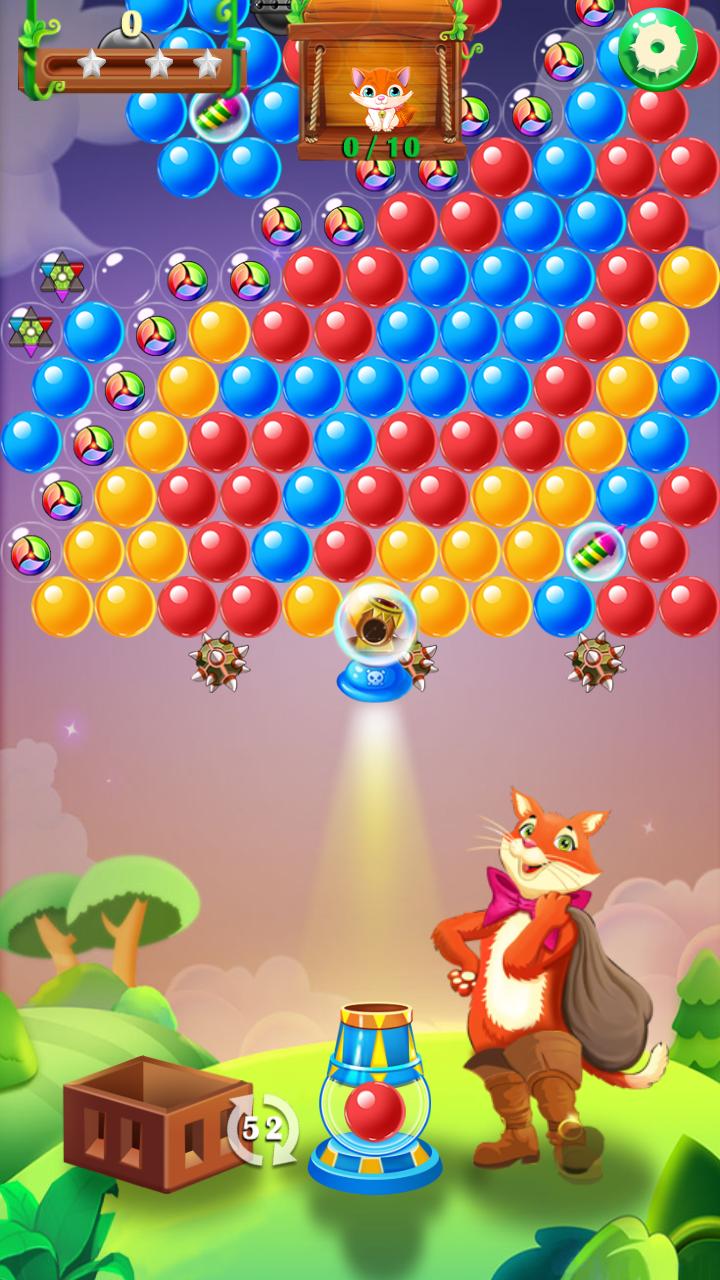Swap the bubble using the 52 arrows
The width and height of the screenshot is (720, 1280).
[x=263, y=1129]
